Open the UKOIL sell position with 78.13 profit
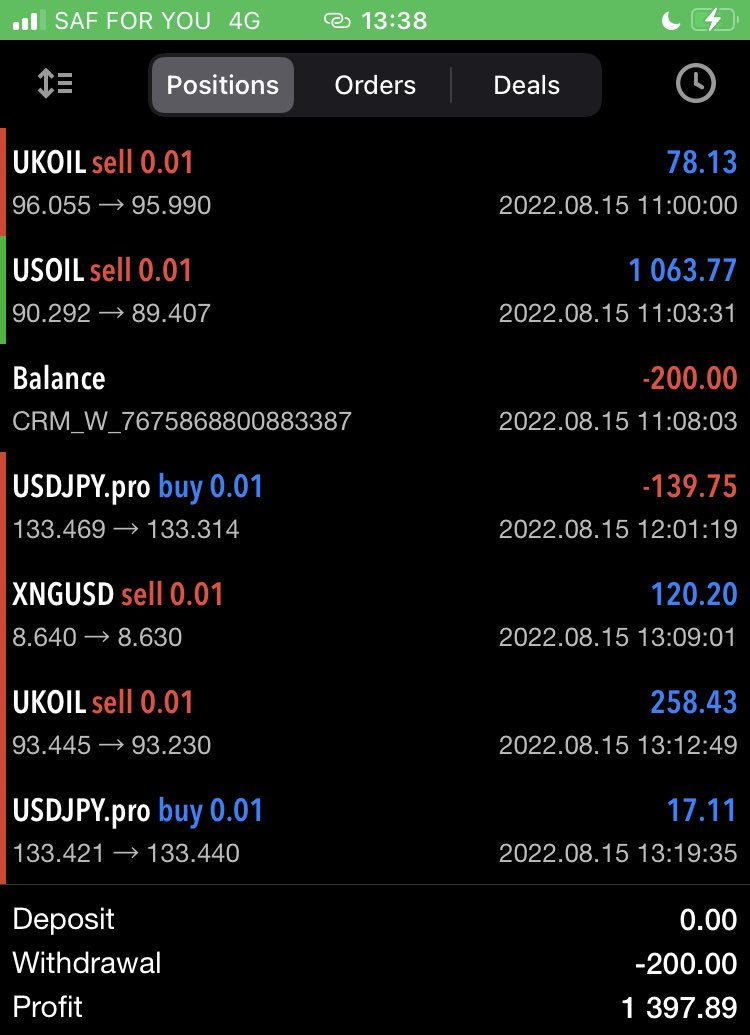Viewport: 750px width, 1035px height. click(375, 182)
